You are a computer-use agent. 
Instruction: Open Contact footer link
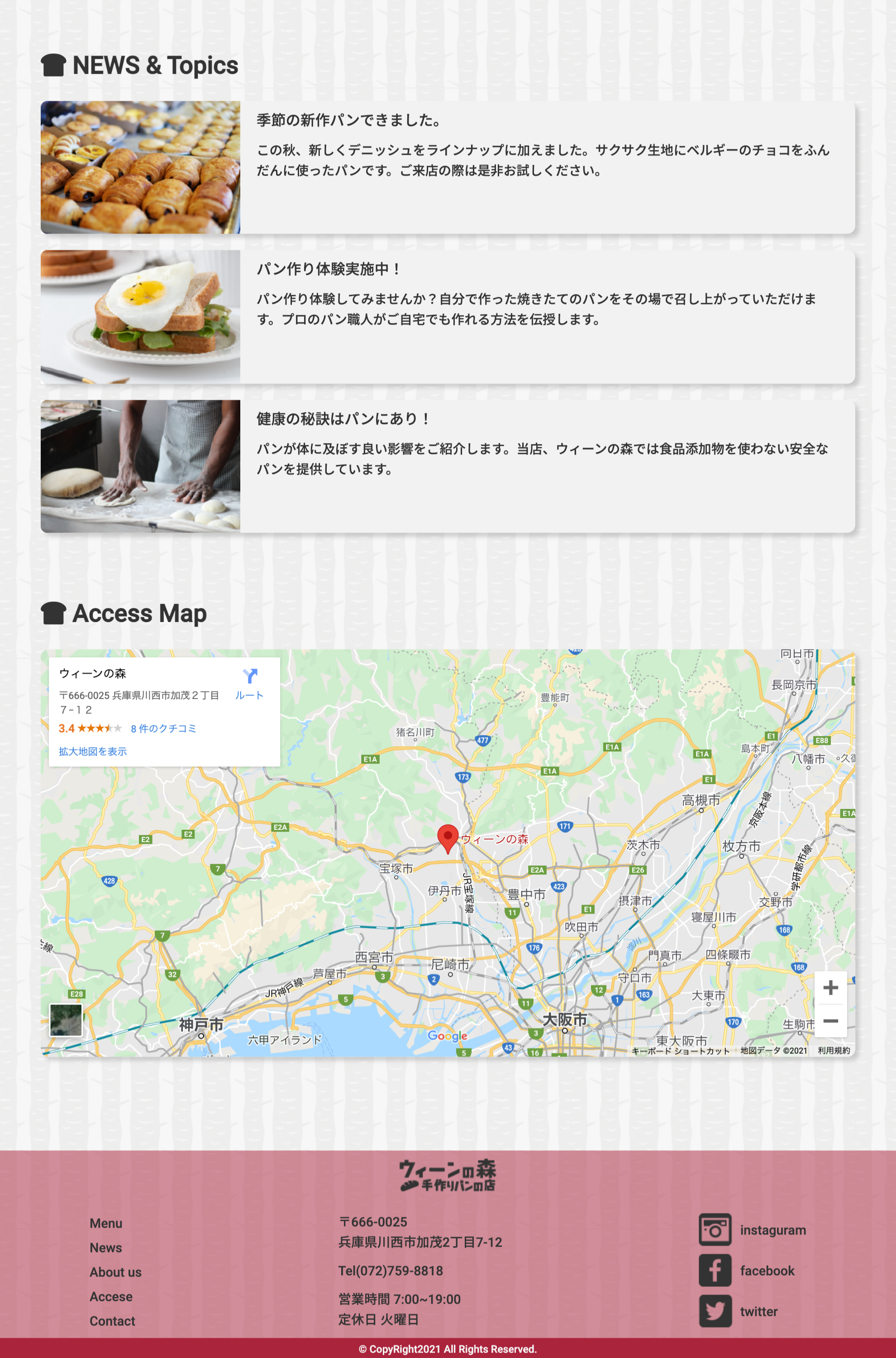[112, 1321]
